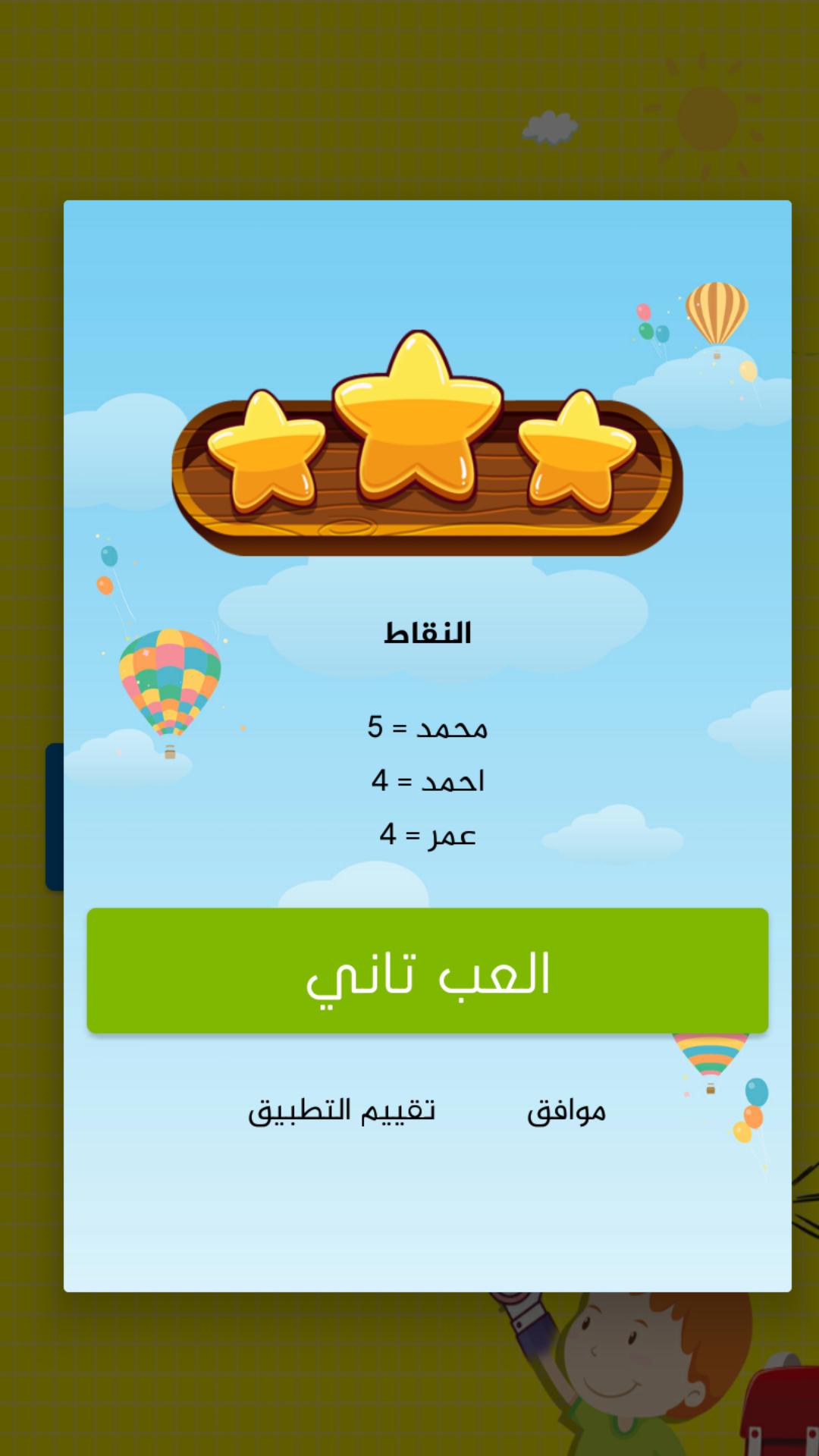Viewport: 819px width, 1456px height.
Task: Tap the green العب تاني play again button
Action: (x=428, y=970)
